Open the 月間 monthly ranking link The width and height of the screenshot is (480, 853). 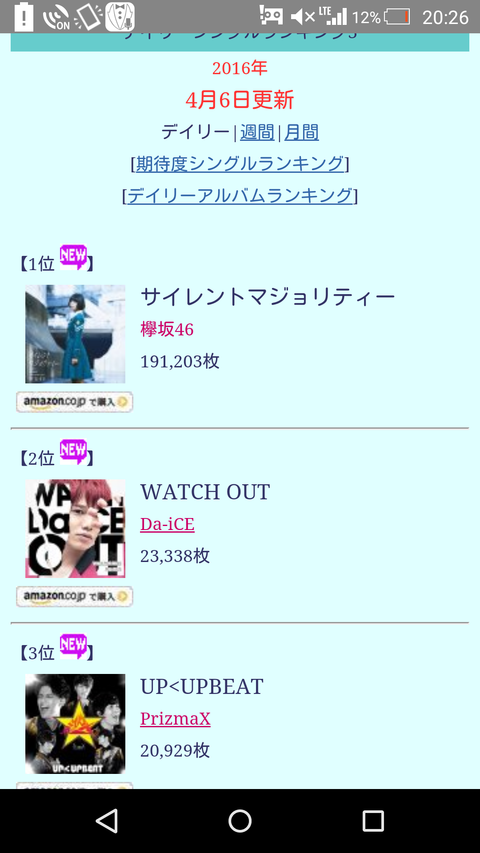pos(301,133)
